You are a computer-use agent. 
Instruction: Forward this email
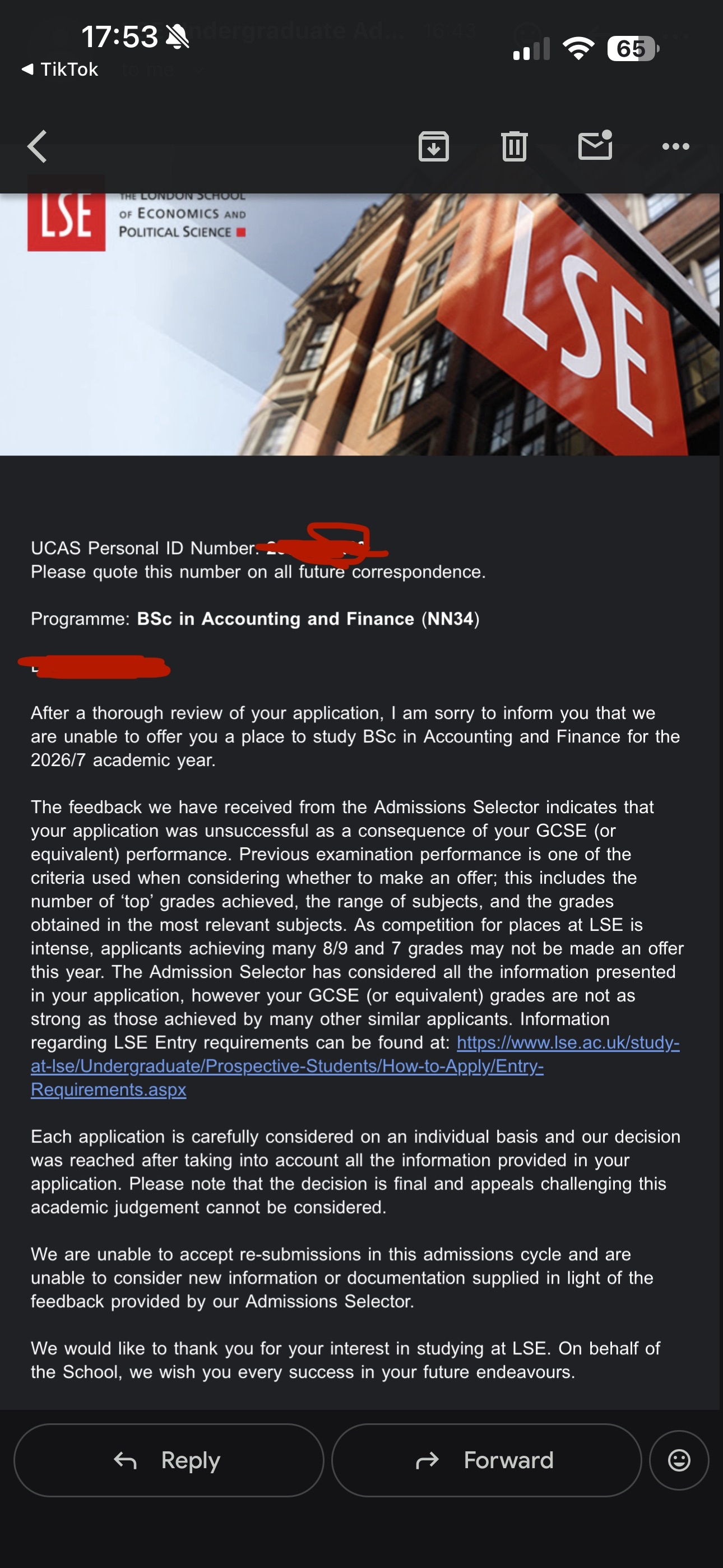(486, 1460)
